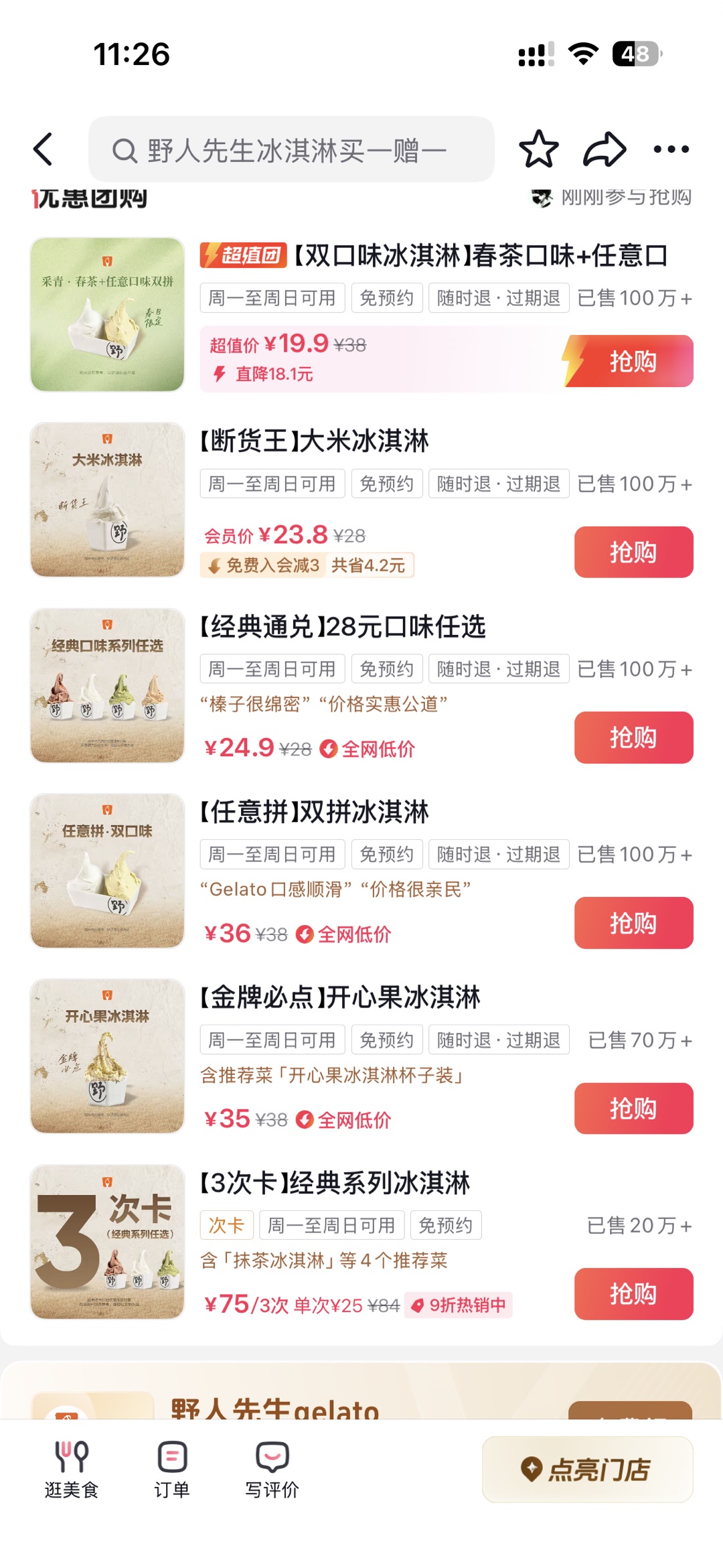
Task: Favorite this shop with the star icon
Action: tap(538, 149)
